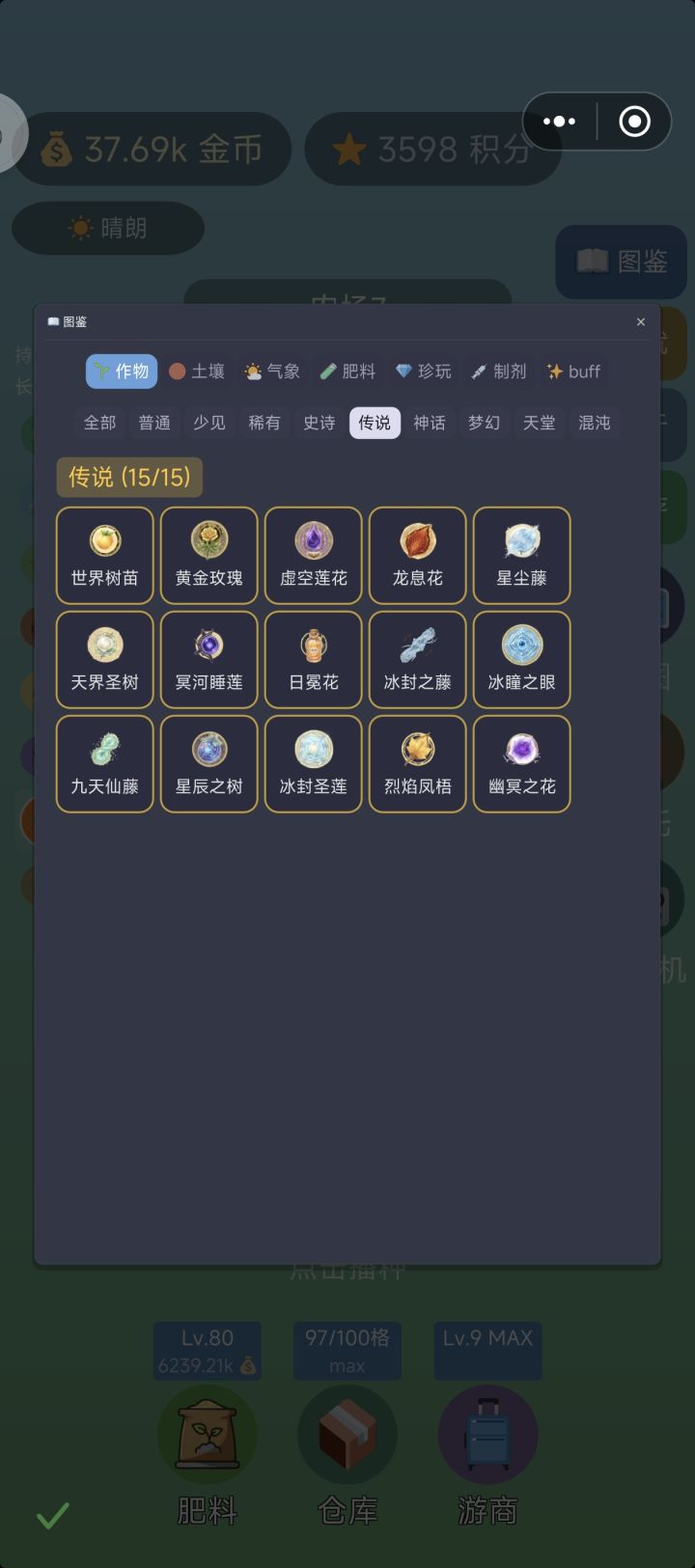Open the 幽冥之花 entry
Viewport: 695px width, 1568px height.
click(x=521, y=763)
